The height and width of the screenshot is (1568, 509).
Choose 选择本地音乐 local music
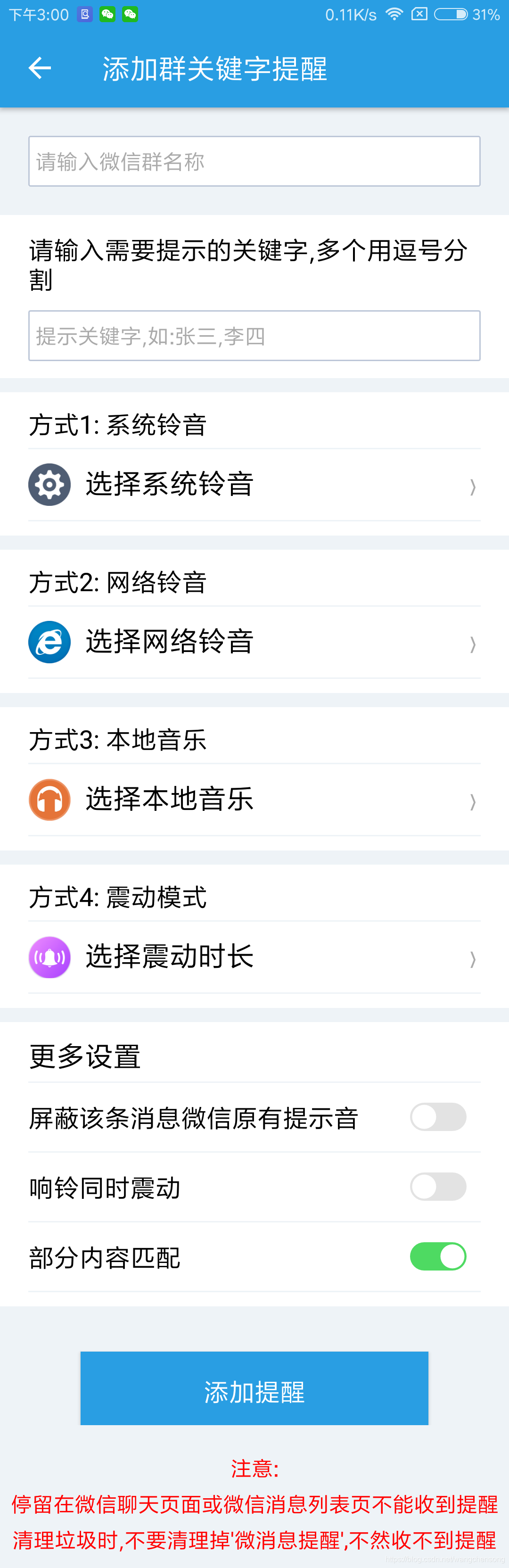[x=254, y=800]
